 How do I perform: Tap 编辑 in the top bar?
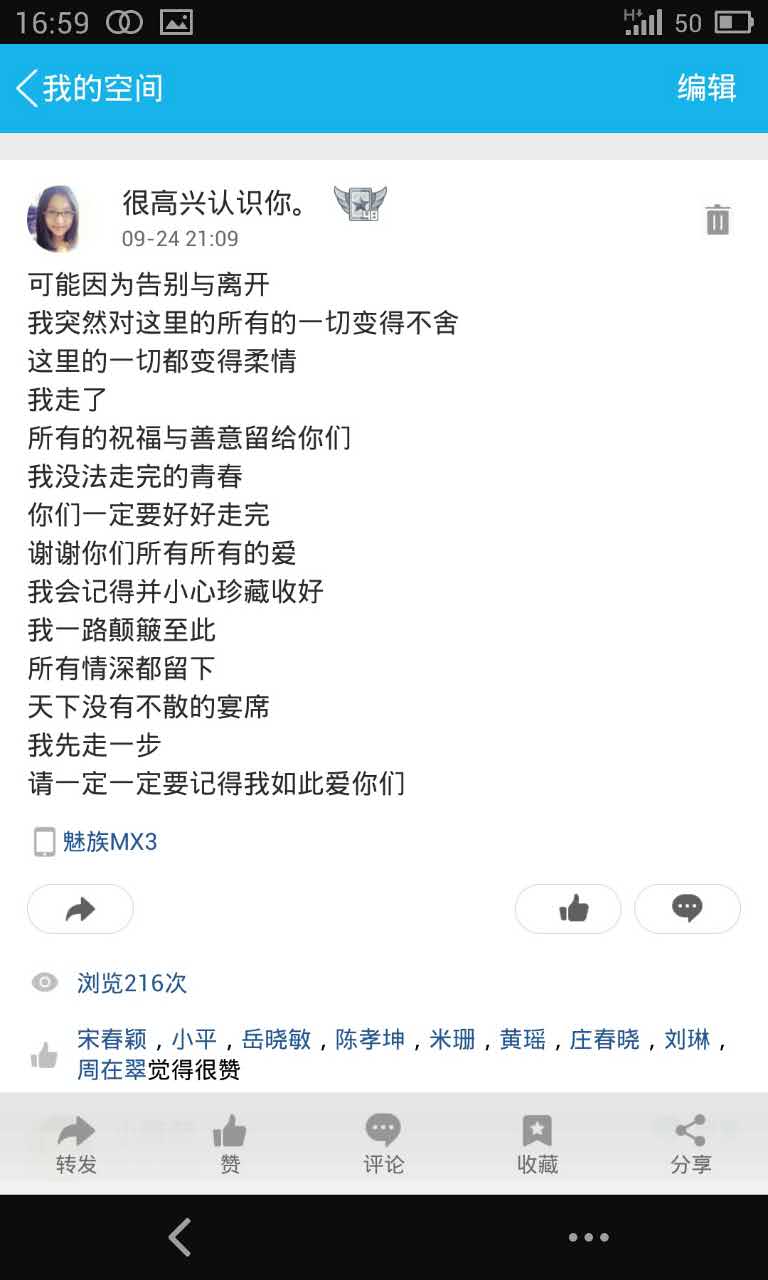706,88
